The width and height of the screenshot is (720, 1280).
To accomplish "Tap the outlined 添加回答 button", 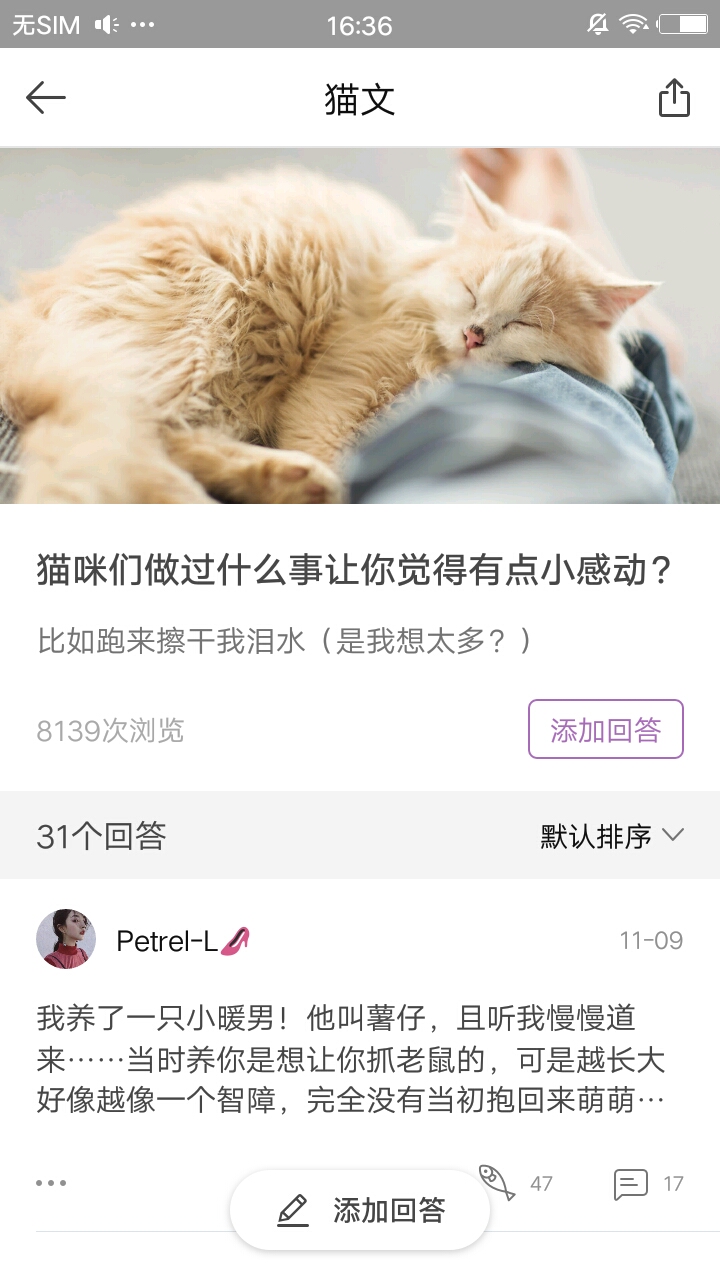I will coord(605,729).
